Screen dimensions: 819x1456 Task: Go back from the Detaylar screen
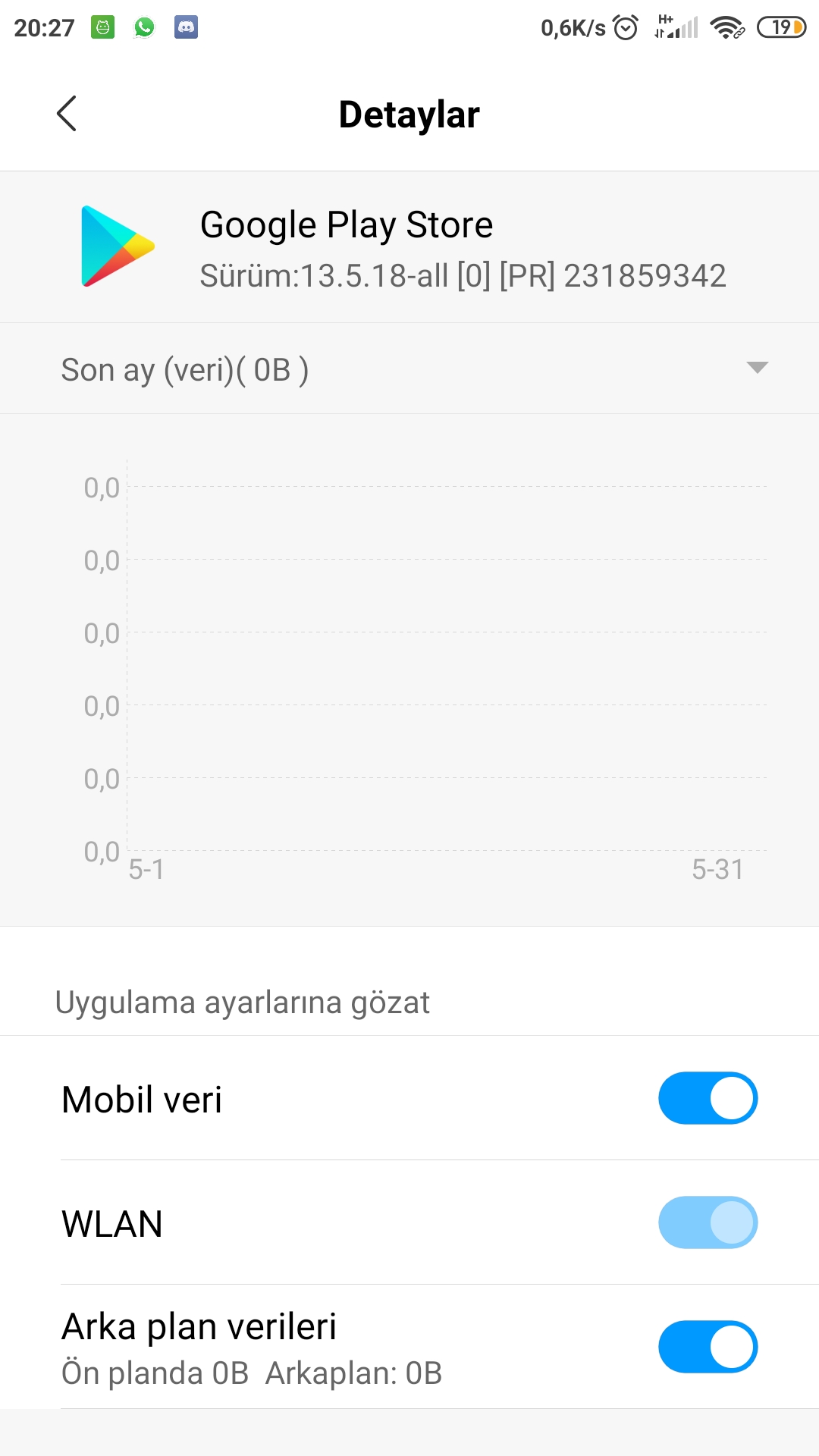(x=67, y=114)
